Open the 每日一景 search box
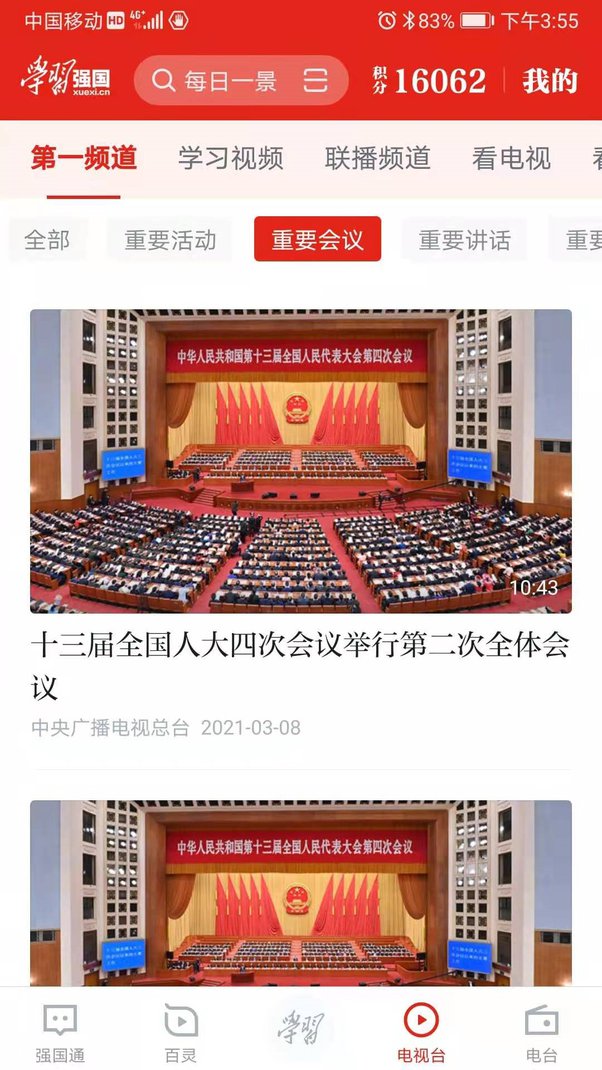 tap(230, 81)
